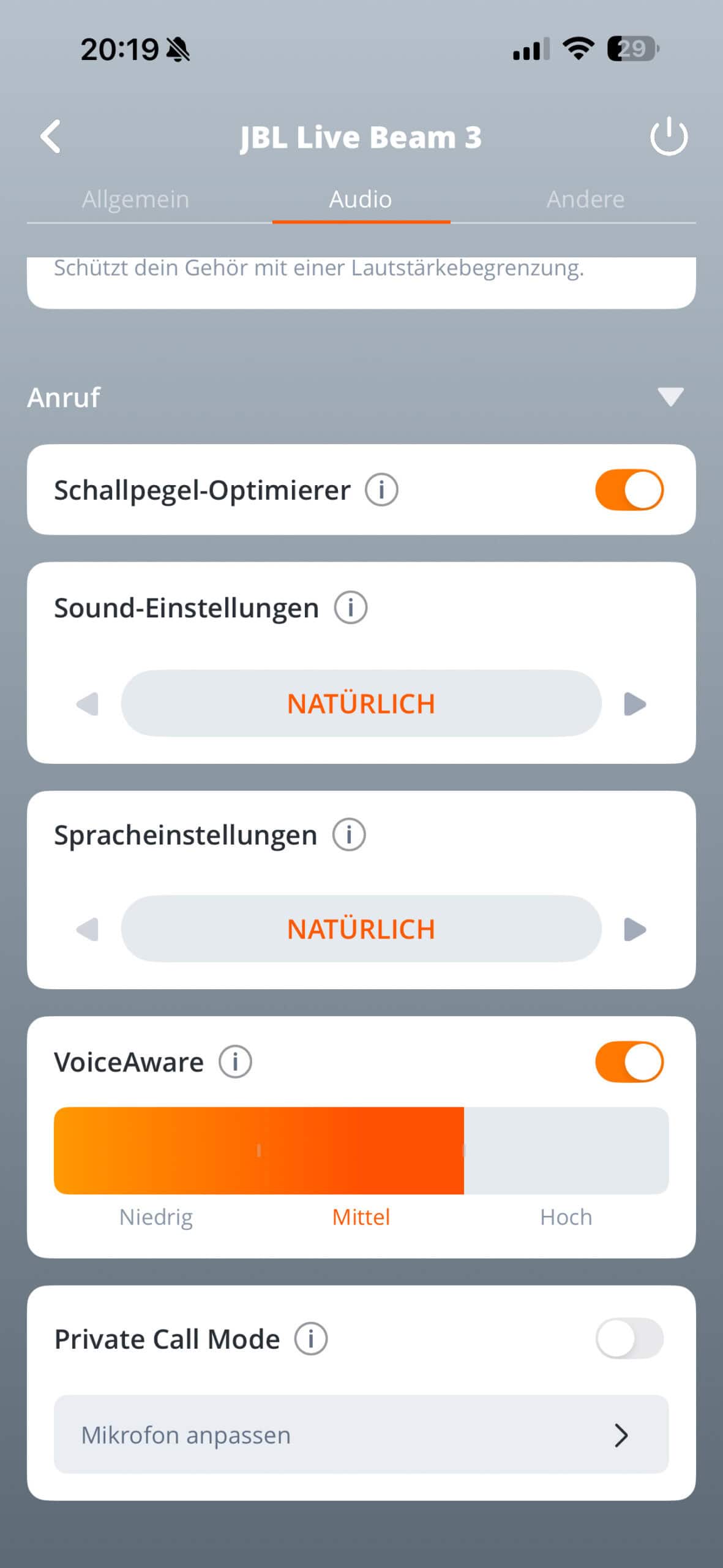This screenshot has height=1568, width=723.
Task: Go back from JBL Live Beam 3
Action: [51, 136]
